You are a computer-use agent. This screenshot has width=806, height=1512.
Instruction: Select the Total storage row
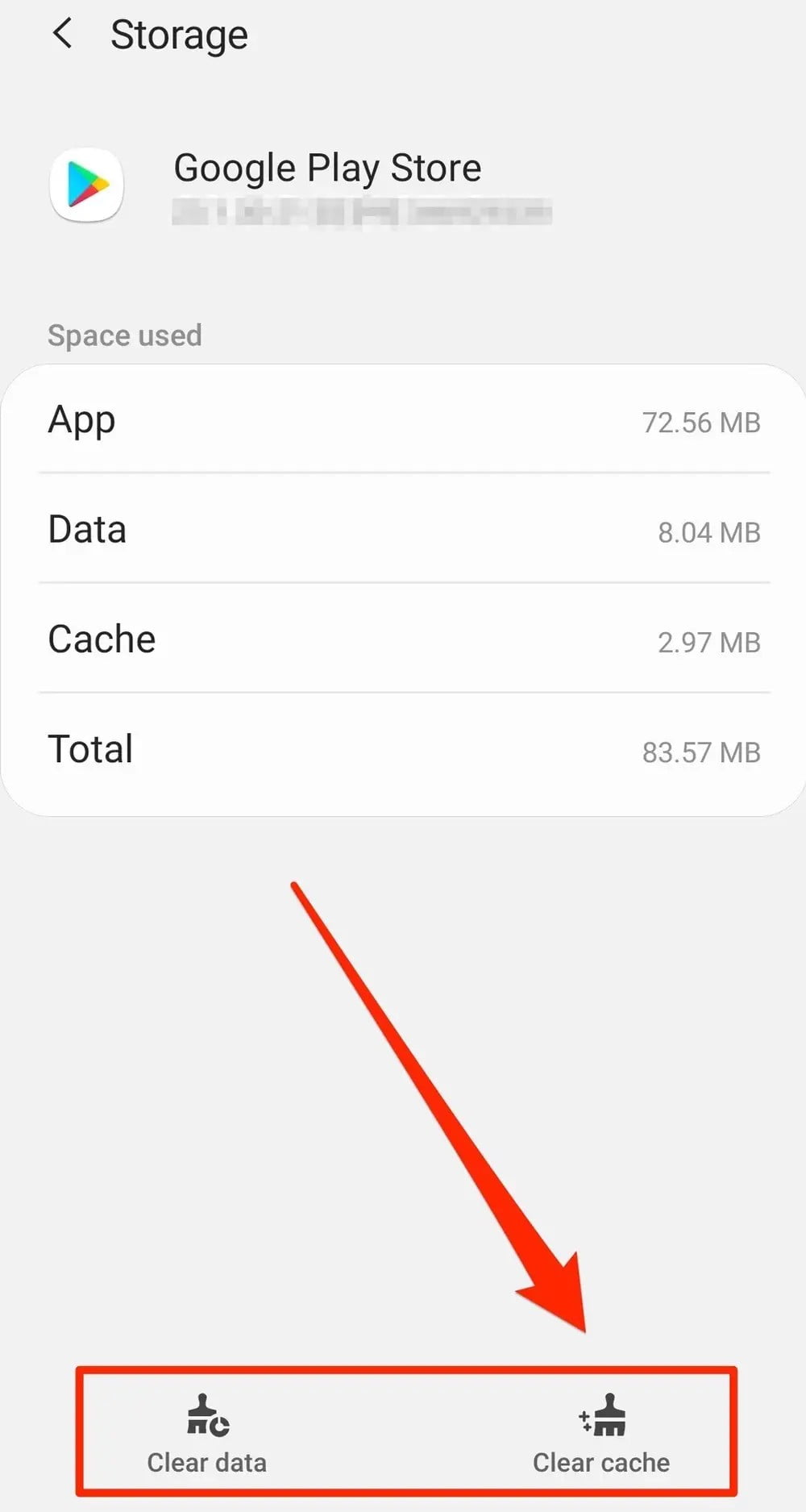pos(403,749)
